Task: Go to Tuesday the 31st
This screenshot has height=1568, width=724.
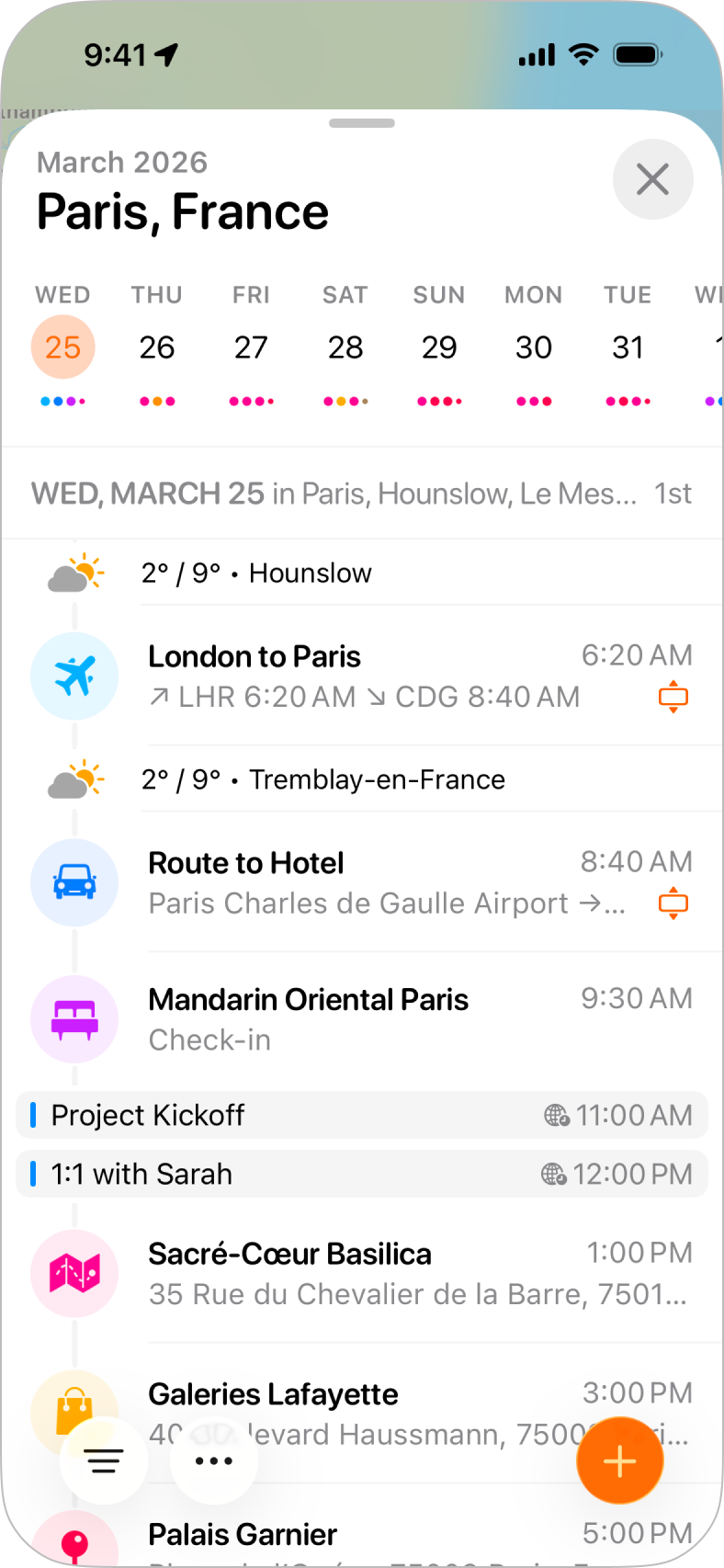Action: click(x=628, y=347)
